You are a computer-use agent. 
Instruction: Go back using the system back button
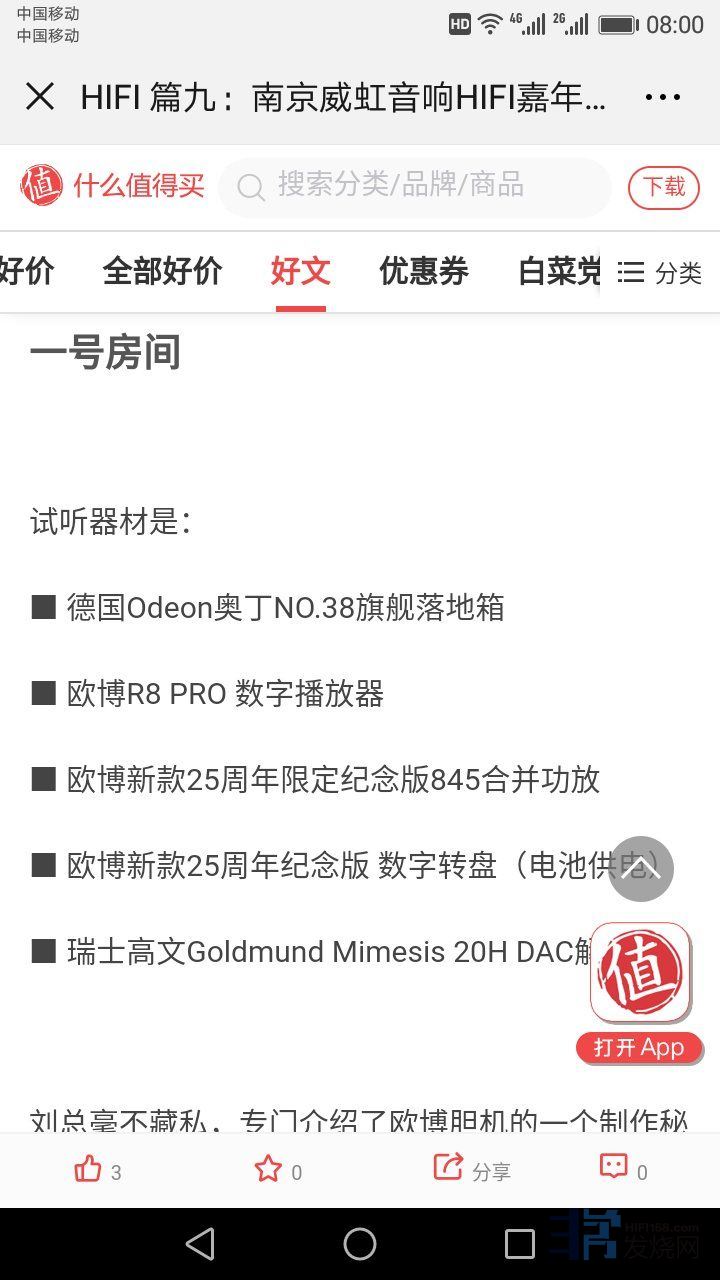200,1244
